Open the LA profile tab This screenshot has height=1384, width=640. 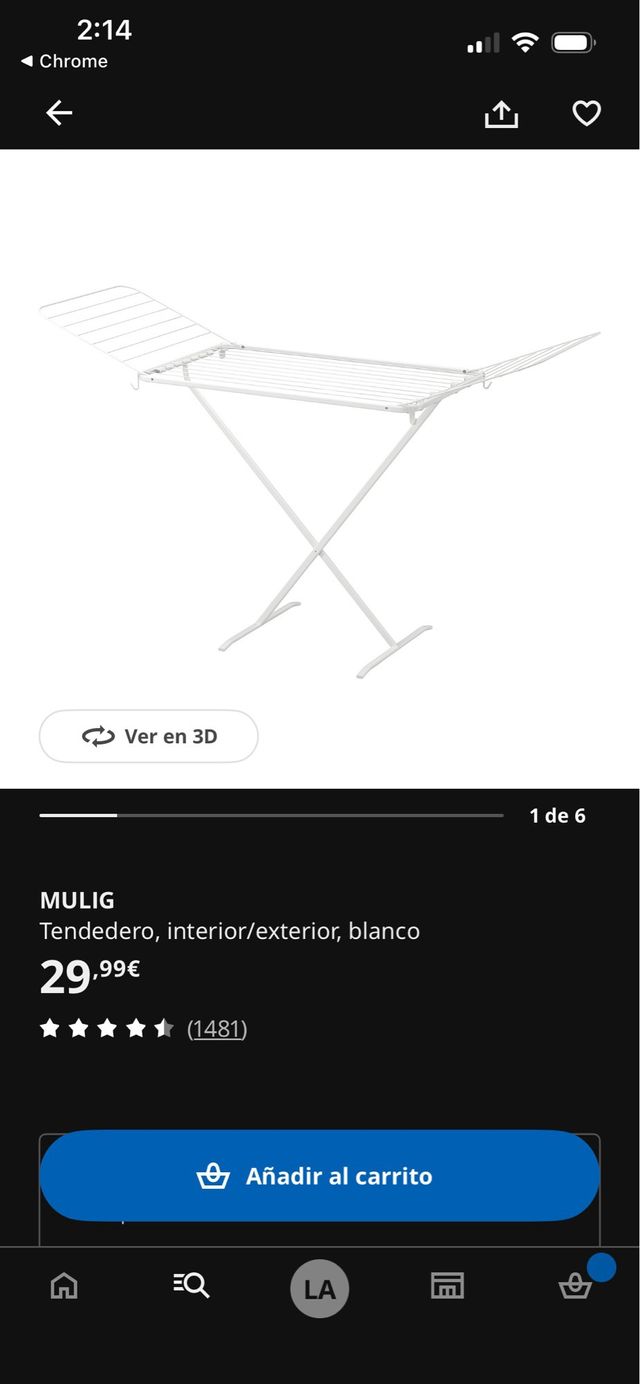(320, 1288)
